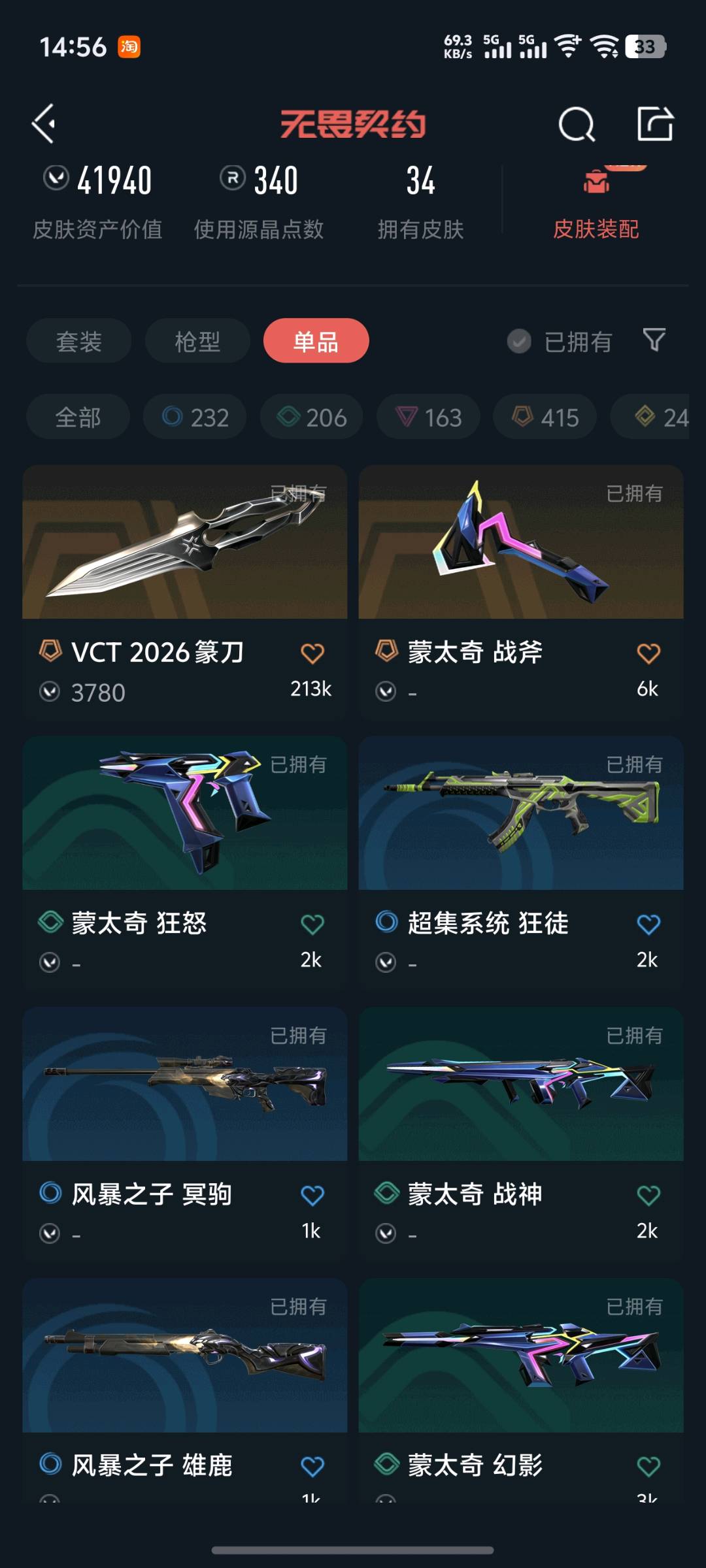Filter by the 415 tier chip
The width and height of the screenshot is (706, 1568).
click(x=545, y=417)
